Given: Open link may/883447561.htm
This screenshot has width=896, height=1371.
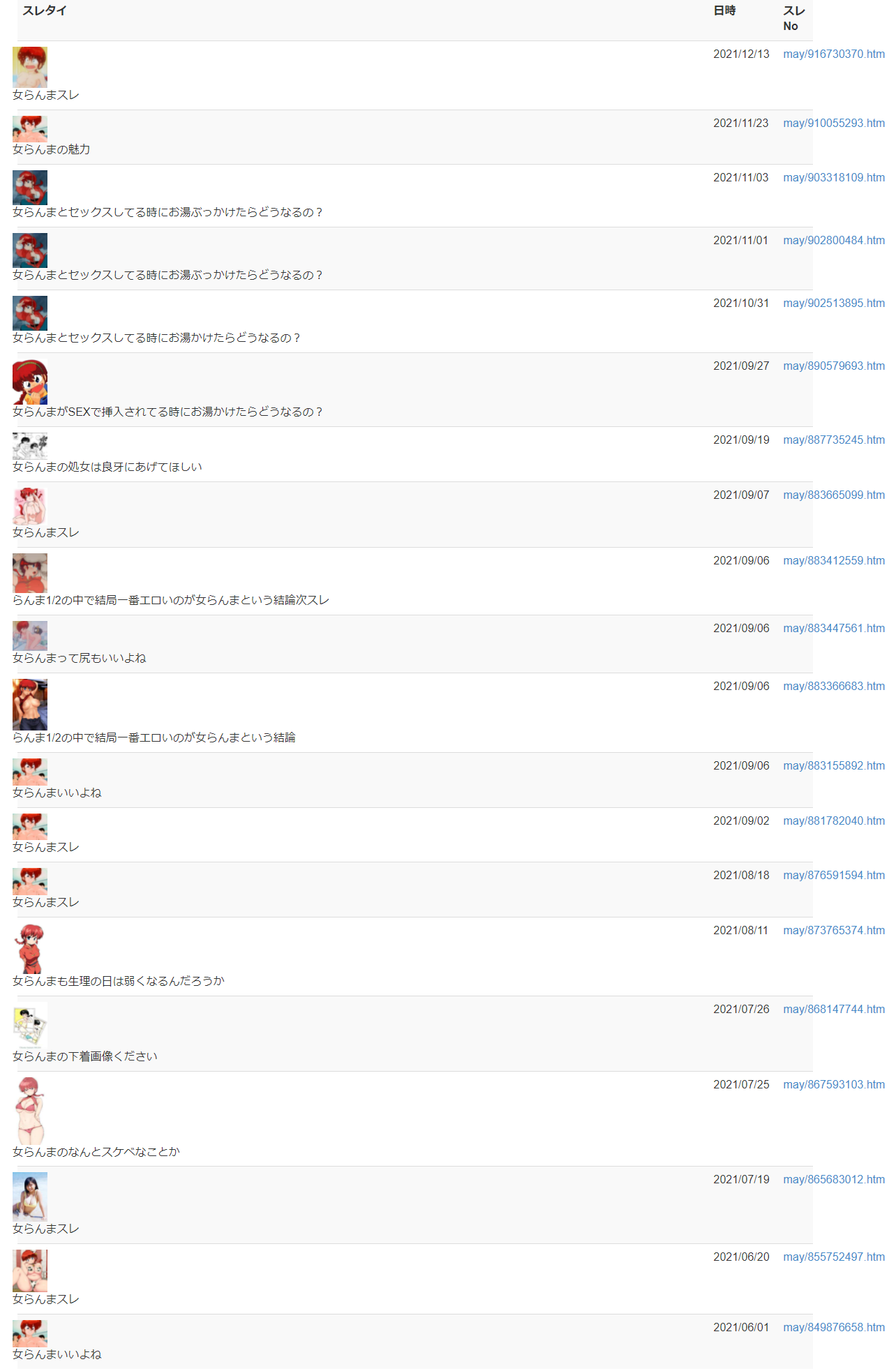Looking at the screenshot, I should 833,629.
